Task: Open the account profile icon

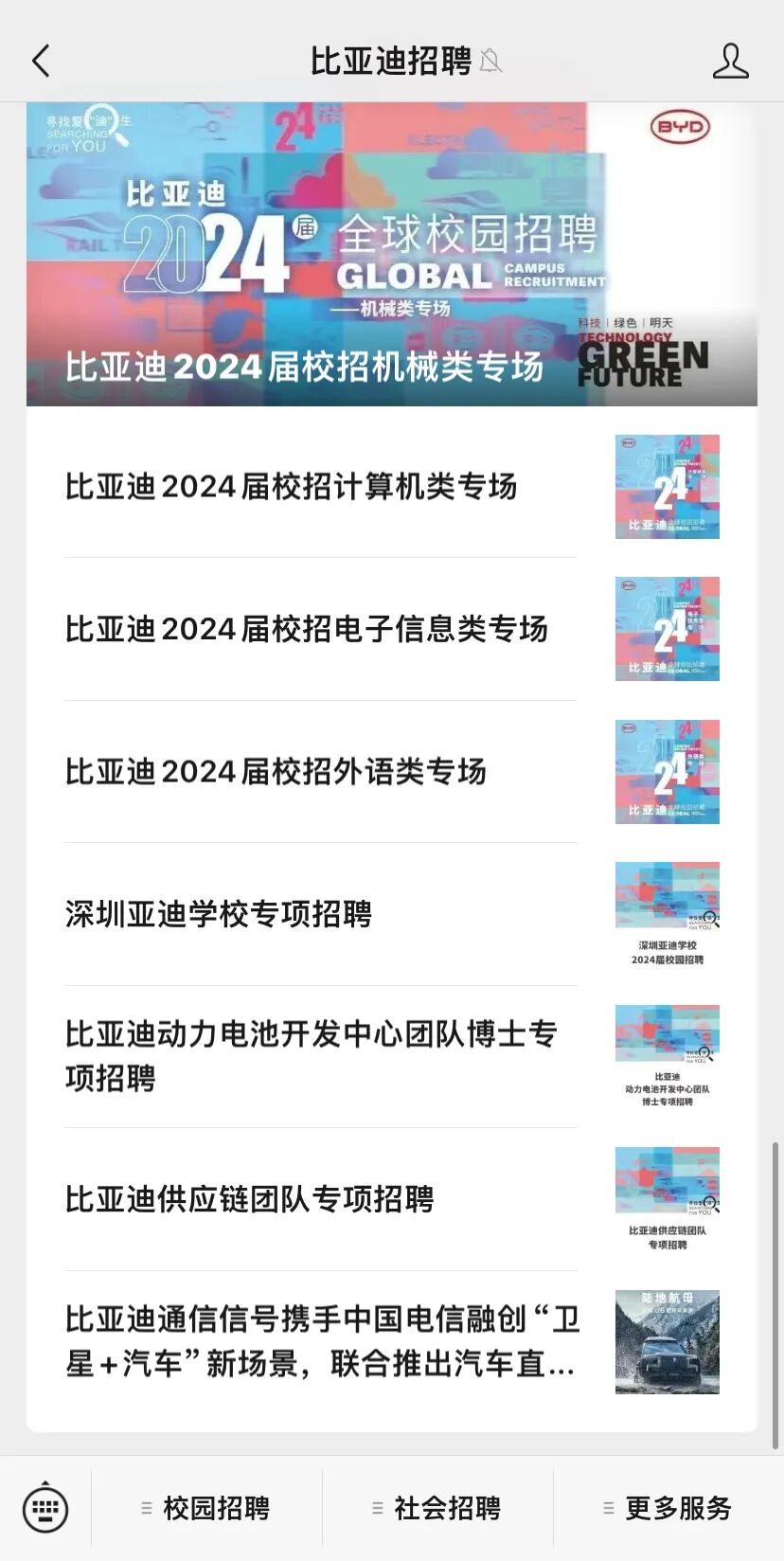Action: click(x=730, y=62)
